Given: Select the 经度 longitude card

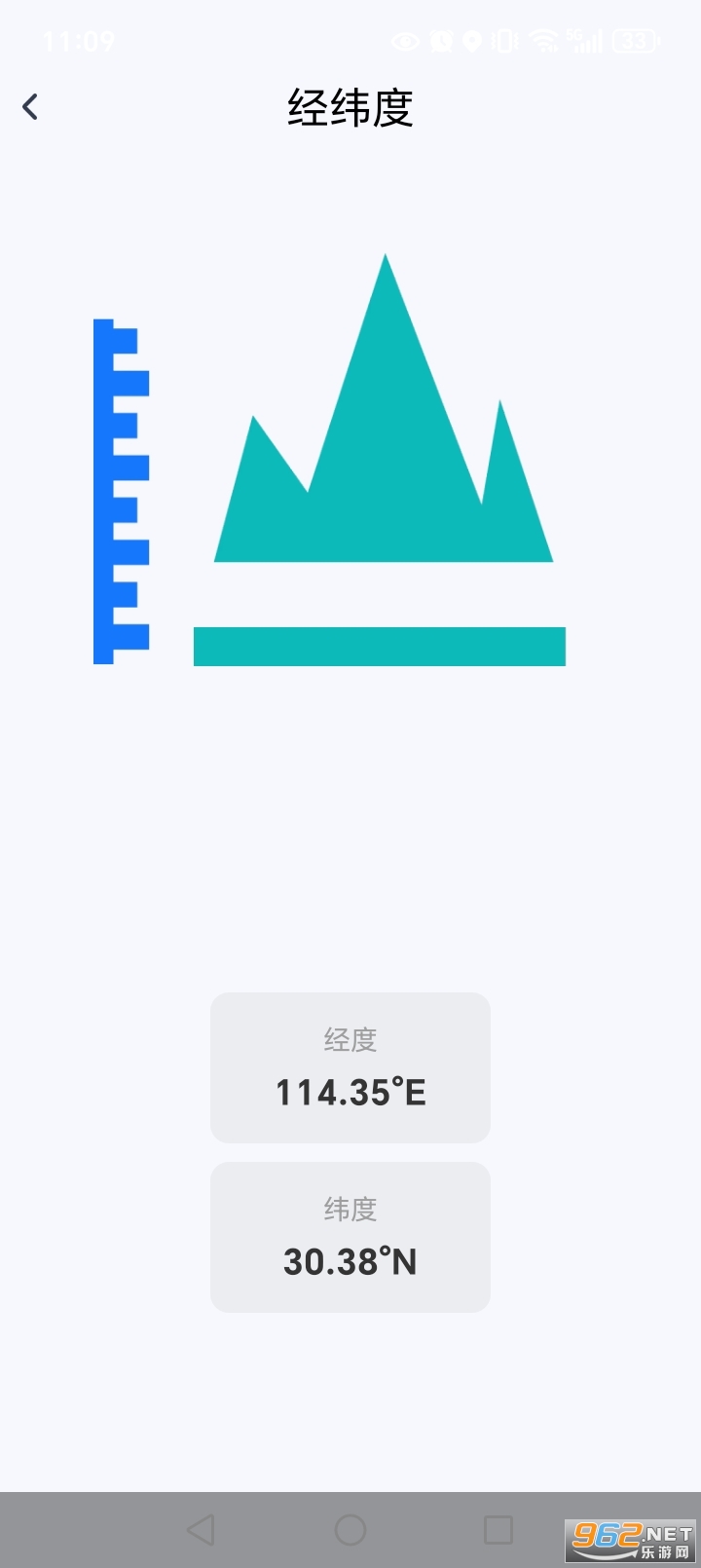Looking at the screenshot, I should (350, 1067).
